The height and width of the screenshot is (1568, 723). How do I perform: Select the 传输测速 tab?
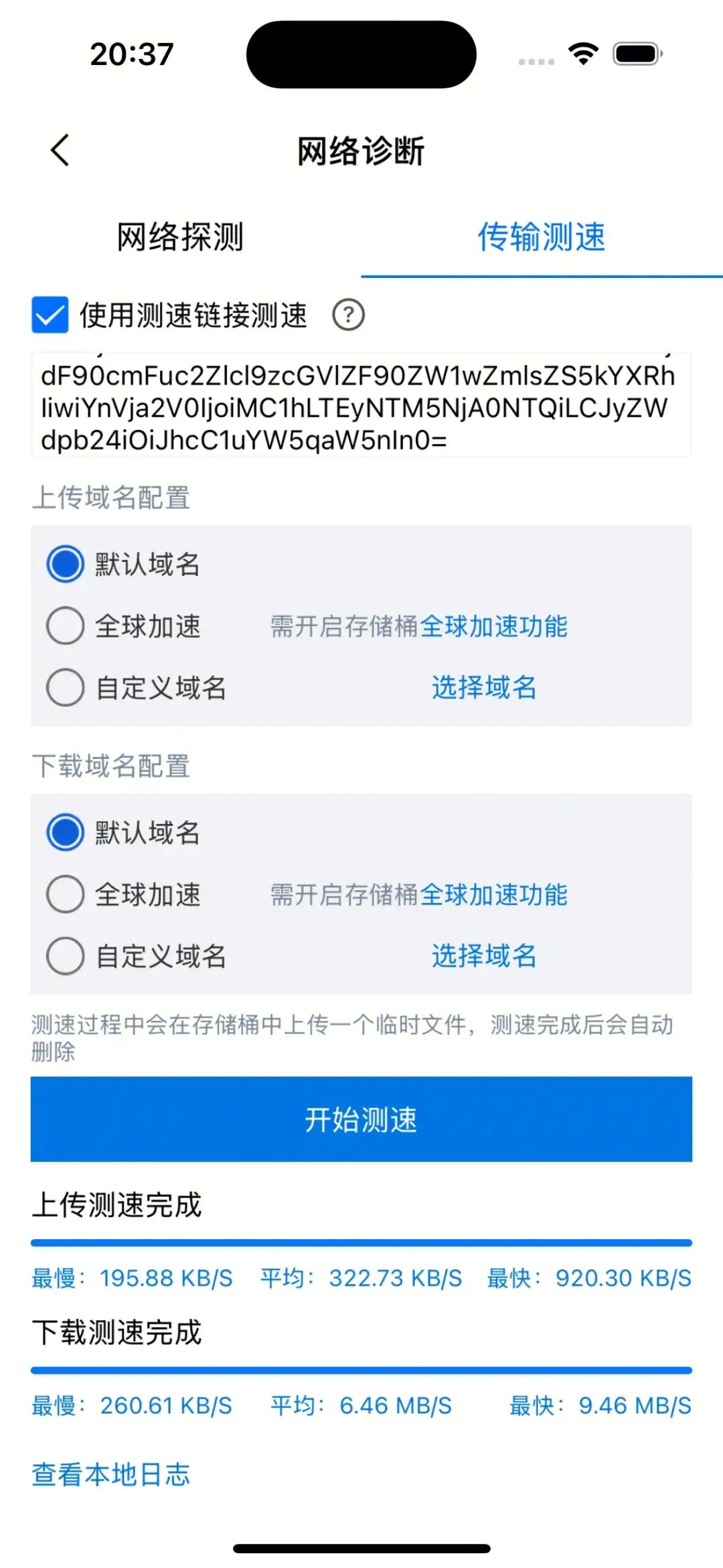click(x=542, y=236)
